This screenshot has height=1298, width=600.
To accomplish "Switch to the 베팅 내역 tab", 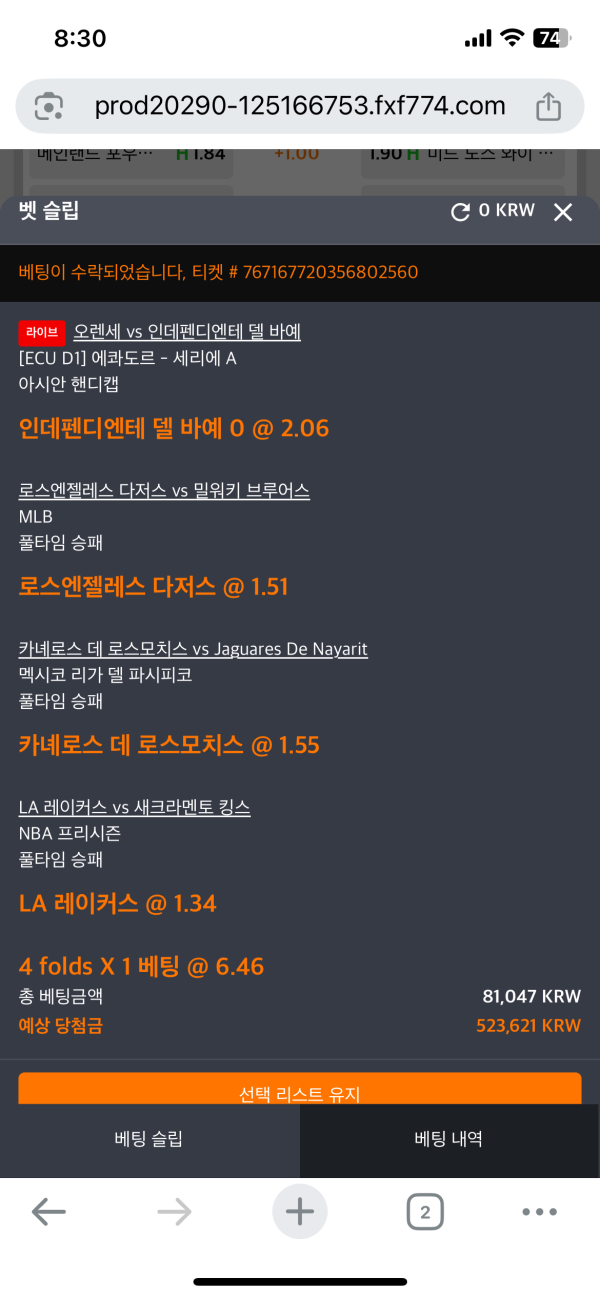I will tap(449, 1138).
